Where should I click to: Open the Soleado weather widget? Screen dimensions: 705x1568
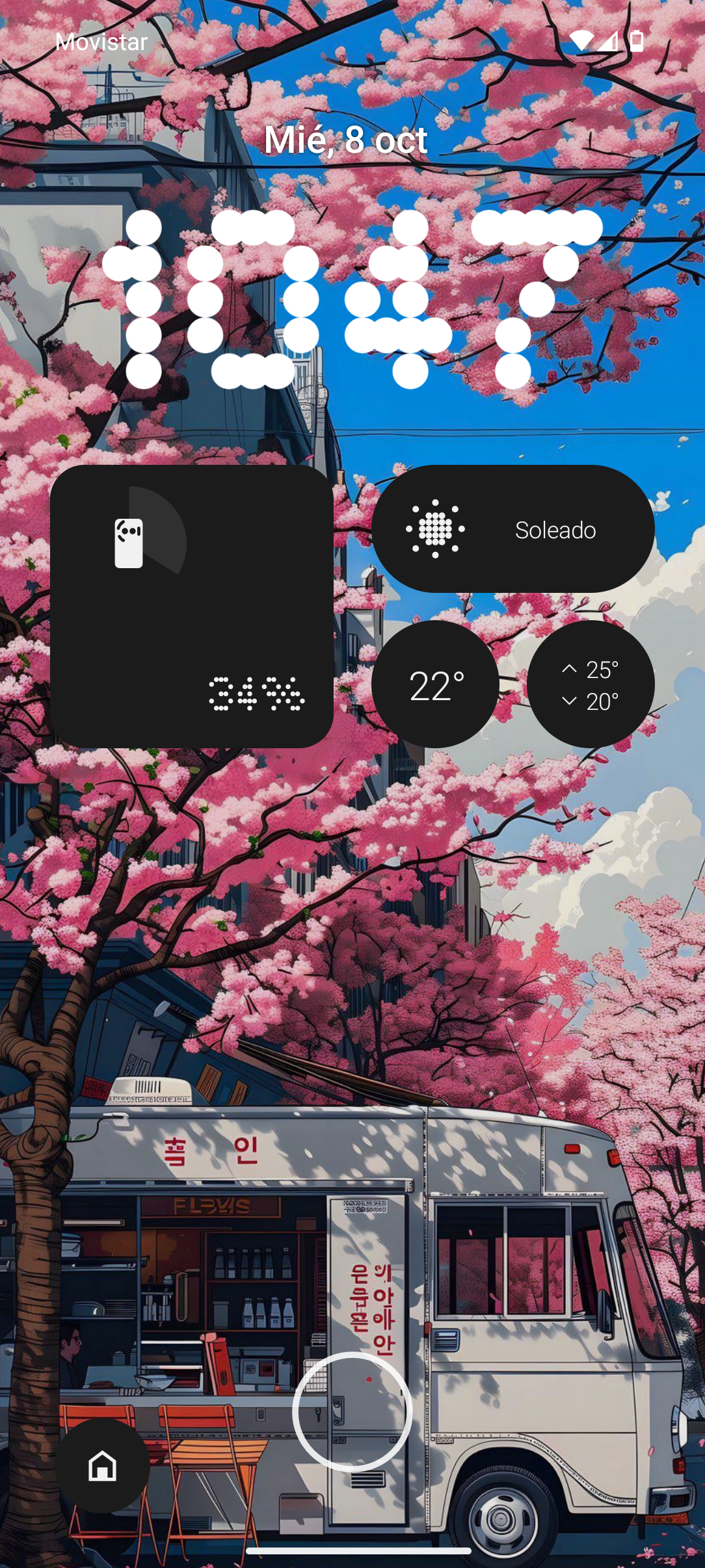click(x=513, y=529)
